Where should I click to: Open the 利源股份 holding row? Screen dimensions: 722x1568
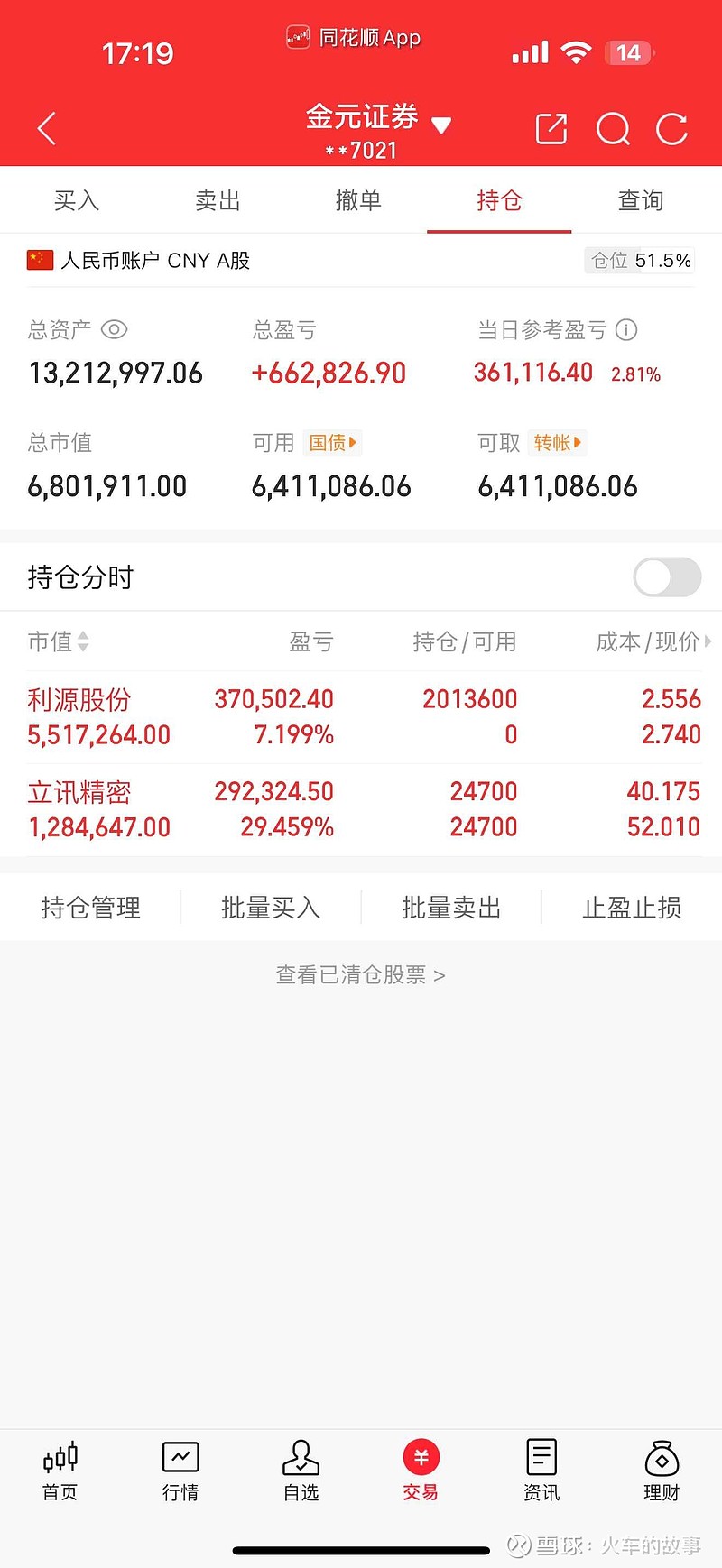(x=361, y=717)
